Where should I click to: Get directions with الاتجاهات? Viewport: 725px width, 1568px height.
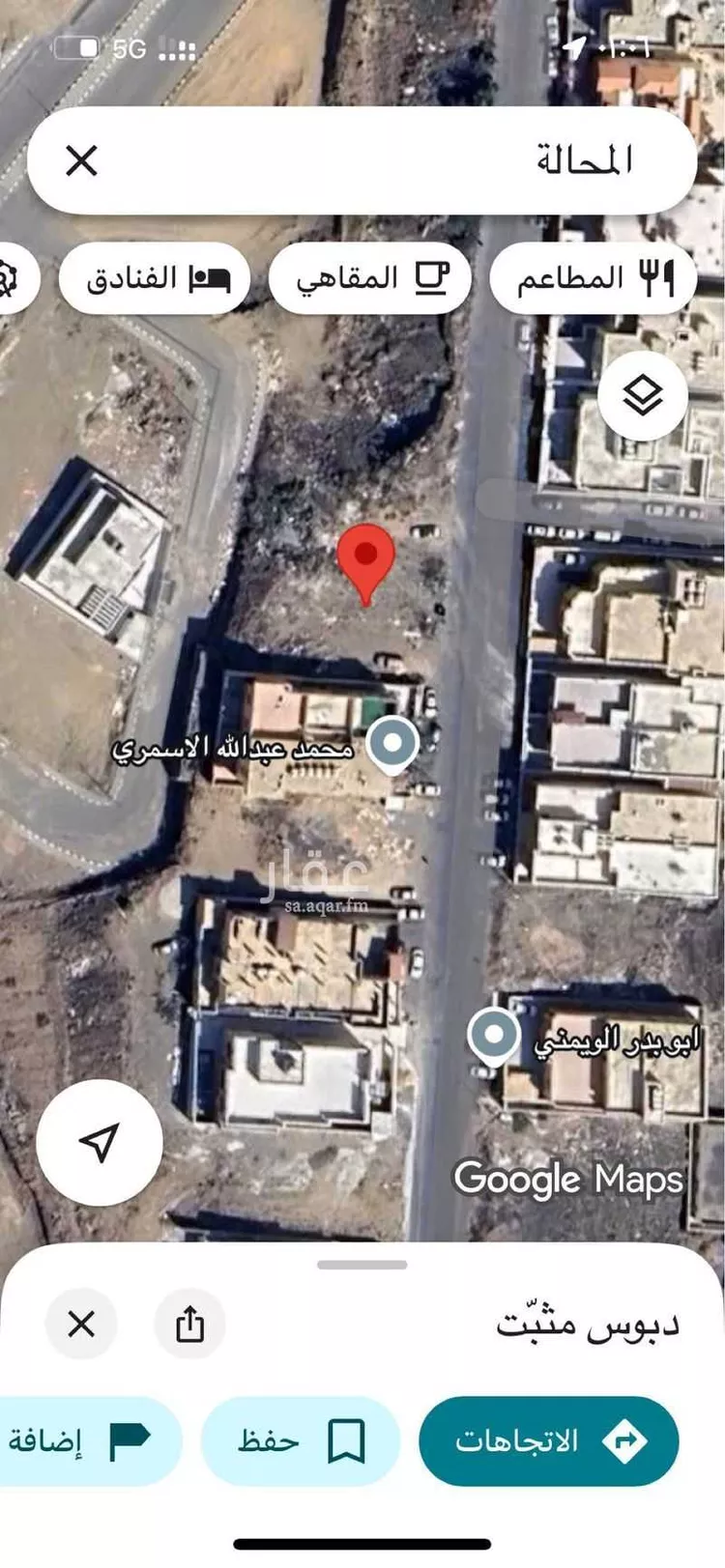pos(548,1441)
